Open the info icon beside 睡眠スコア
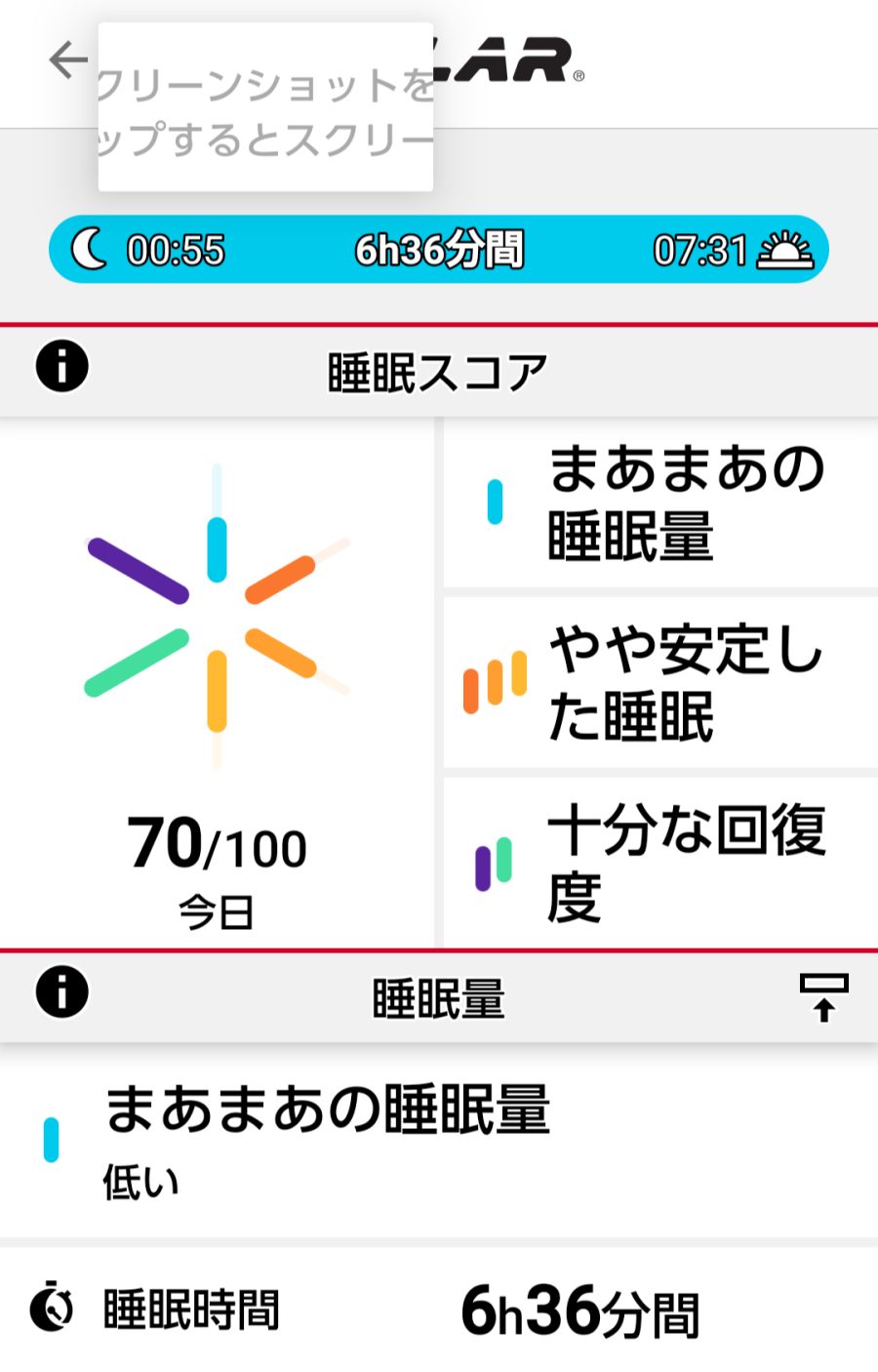Screen dimensions: 878x1372 point(61,368)
